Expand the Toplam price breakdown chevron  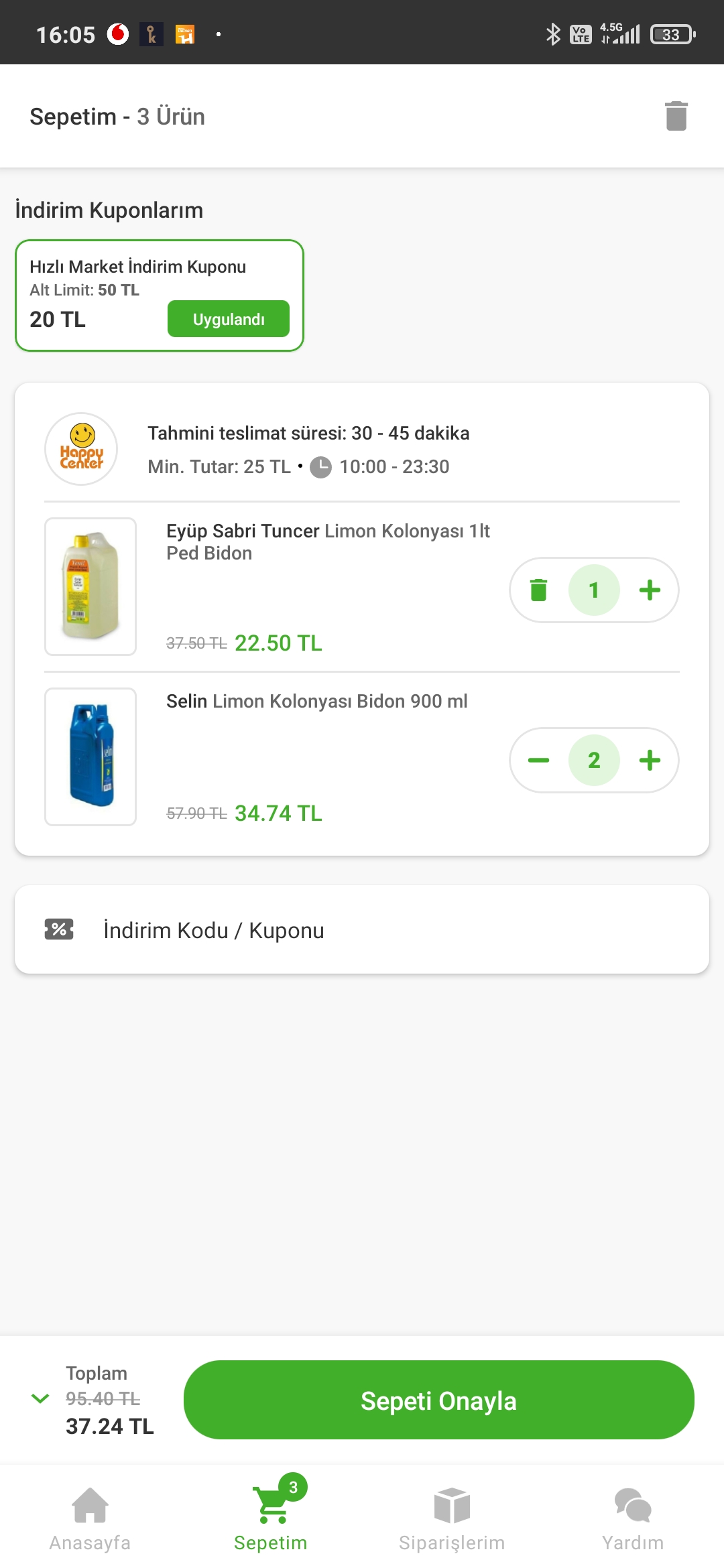tap(40, 1398)
